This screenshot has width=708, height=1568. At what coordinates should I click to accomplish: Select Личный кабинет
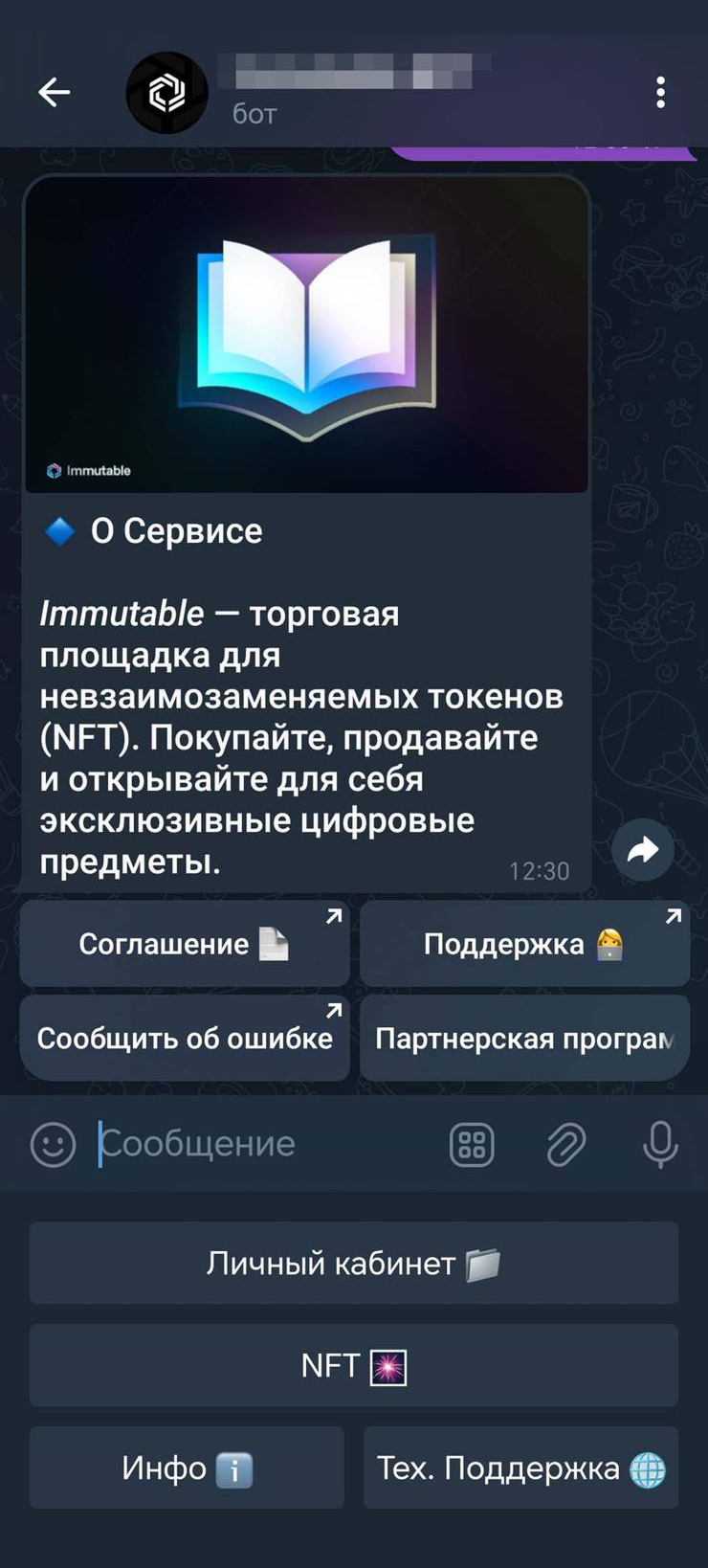click(353, 1264)
